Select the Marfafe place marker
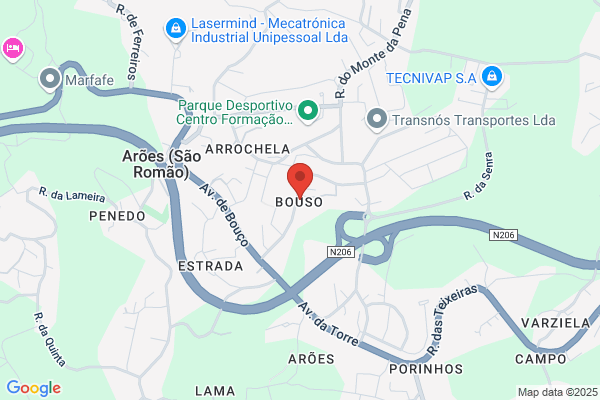Screen dimensions: 600x400 pos(50,80)
